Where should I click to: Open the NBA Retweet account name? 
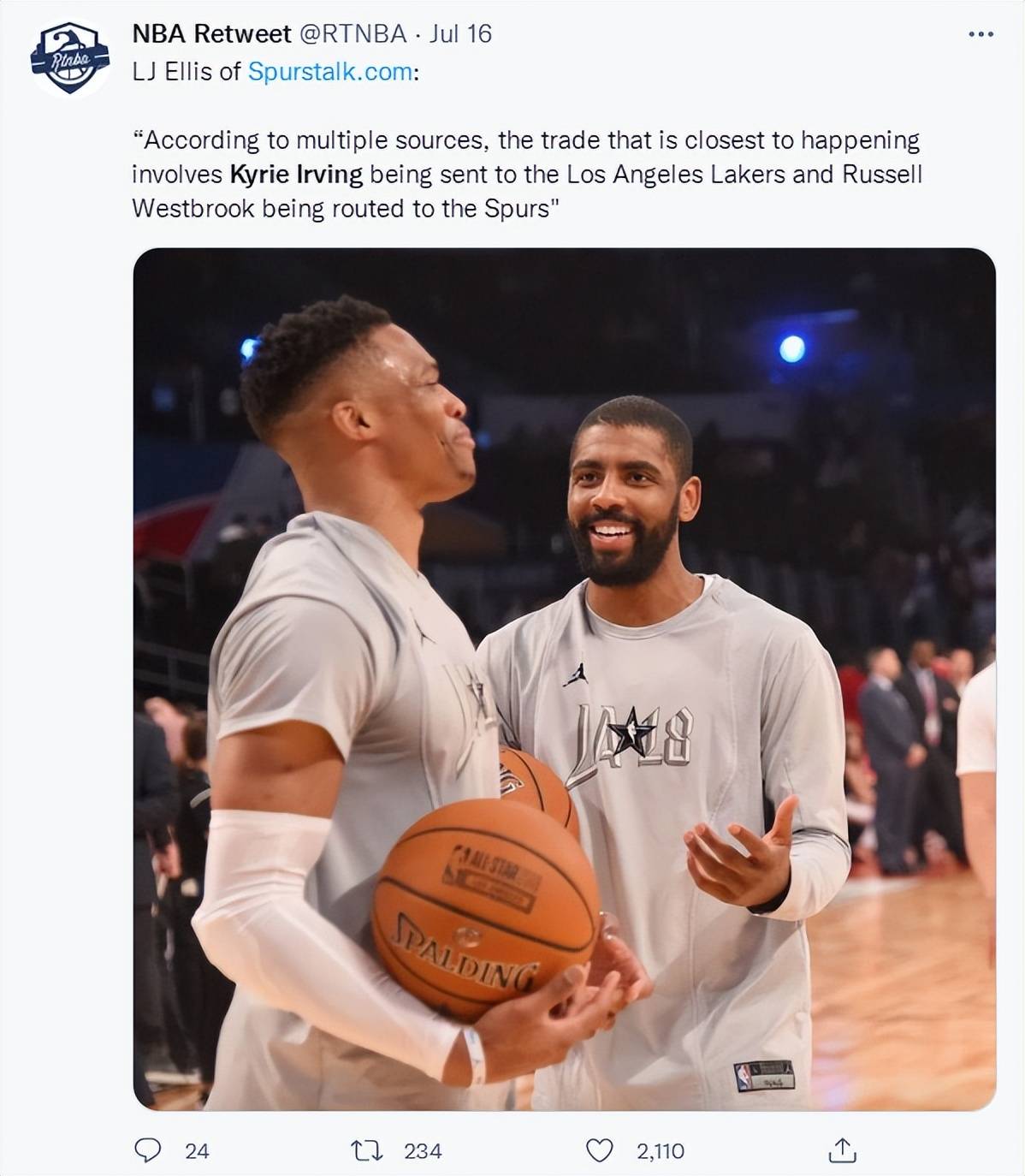[211, 33]
